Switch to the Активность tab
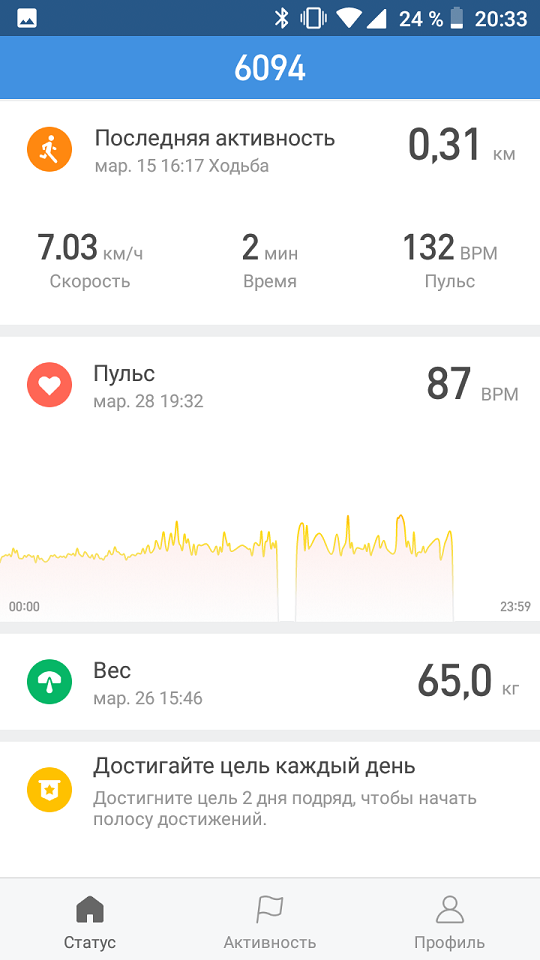Viewport: 540px width, 960px height. [270, 920]
